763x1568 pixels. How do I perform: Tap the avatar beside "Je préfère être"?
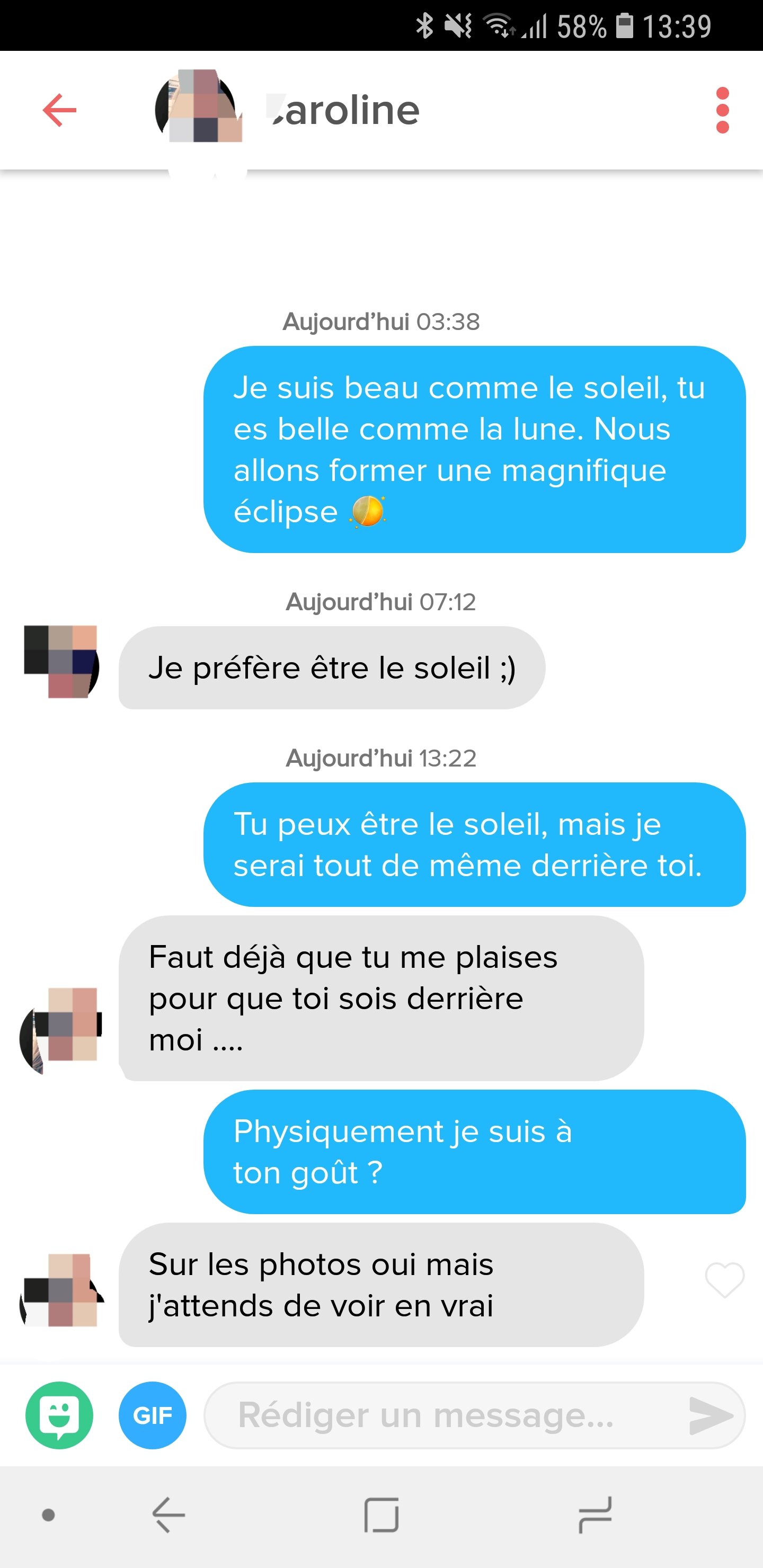click(x=61, y=662)
